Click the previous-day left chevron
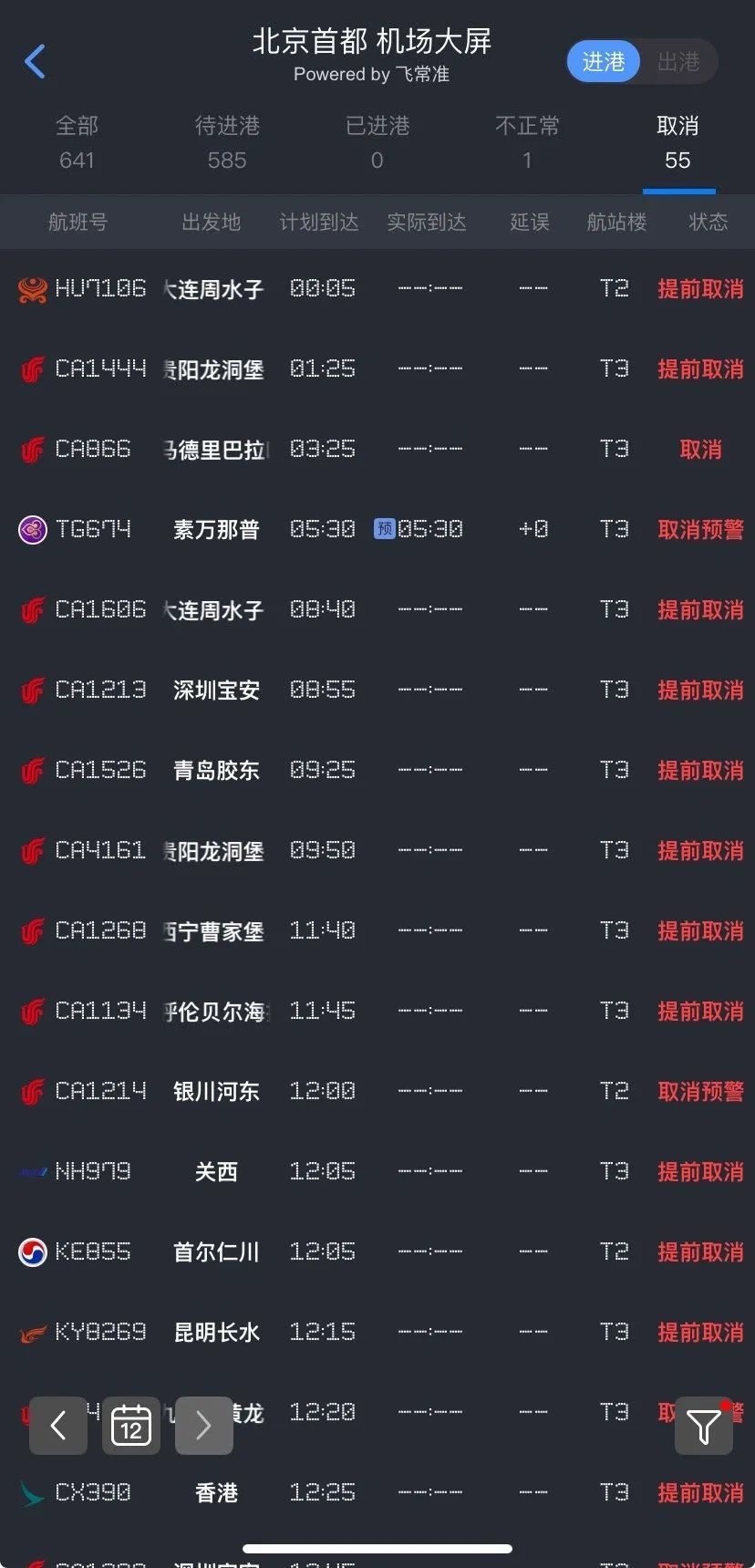755x1568 pixels. [57, 1426]
